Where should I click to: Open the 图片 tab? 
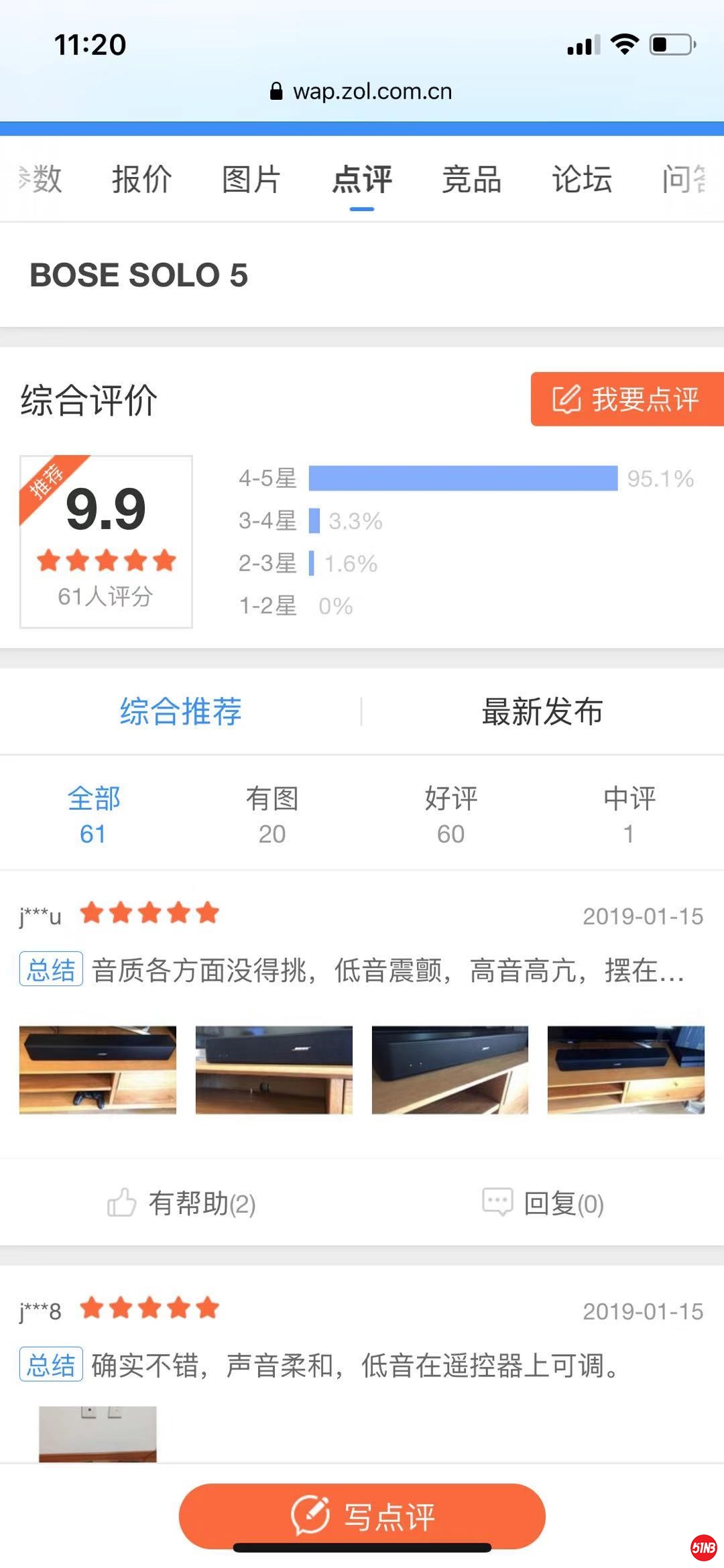pos(251,180)
